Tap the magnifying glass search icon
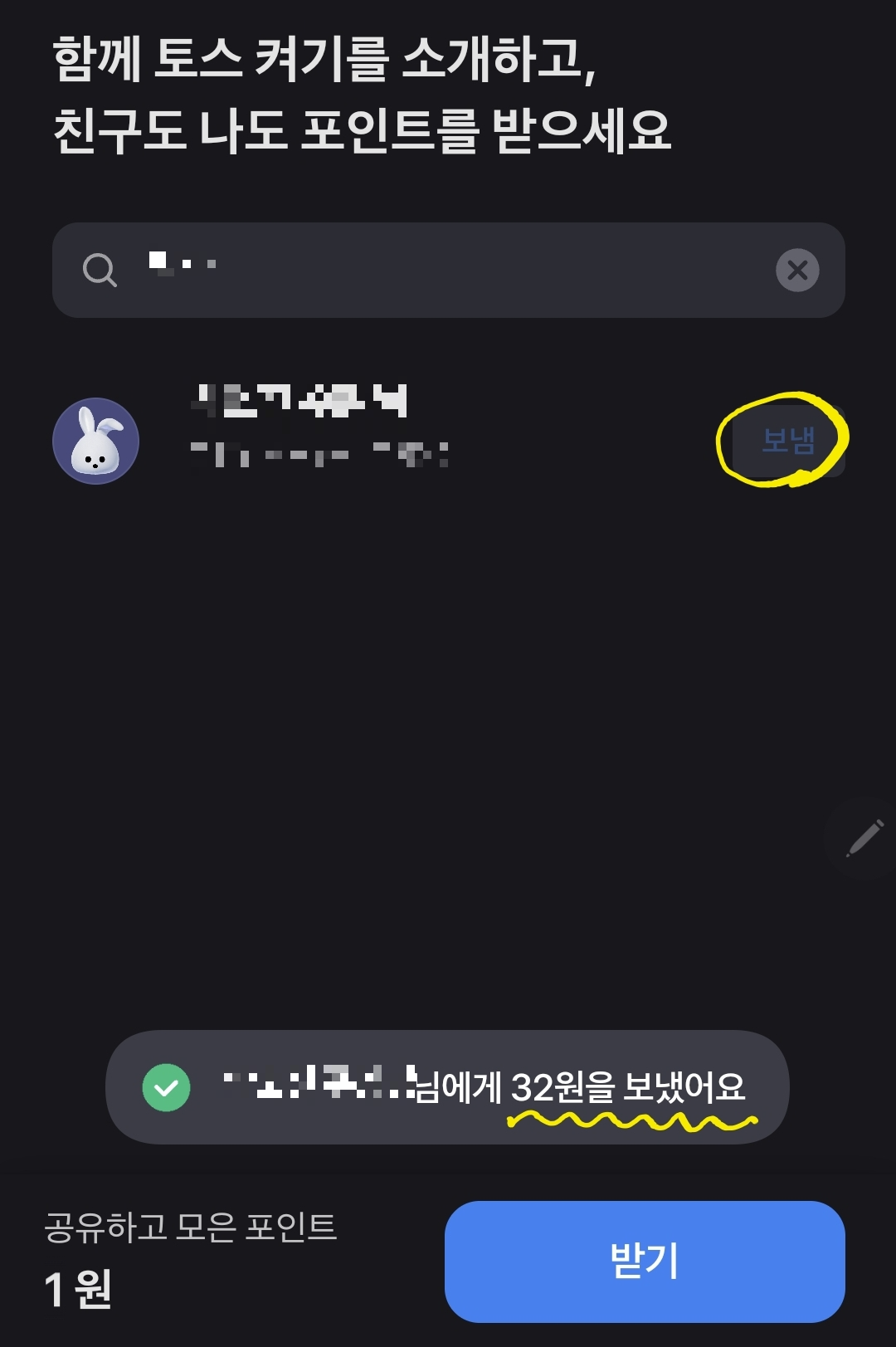The image size is (896, 1347). (x=99, y=269)
